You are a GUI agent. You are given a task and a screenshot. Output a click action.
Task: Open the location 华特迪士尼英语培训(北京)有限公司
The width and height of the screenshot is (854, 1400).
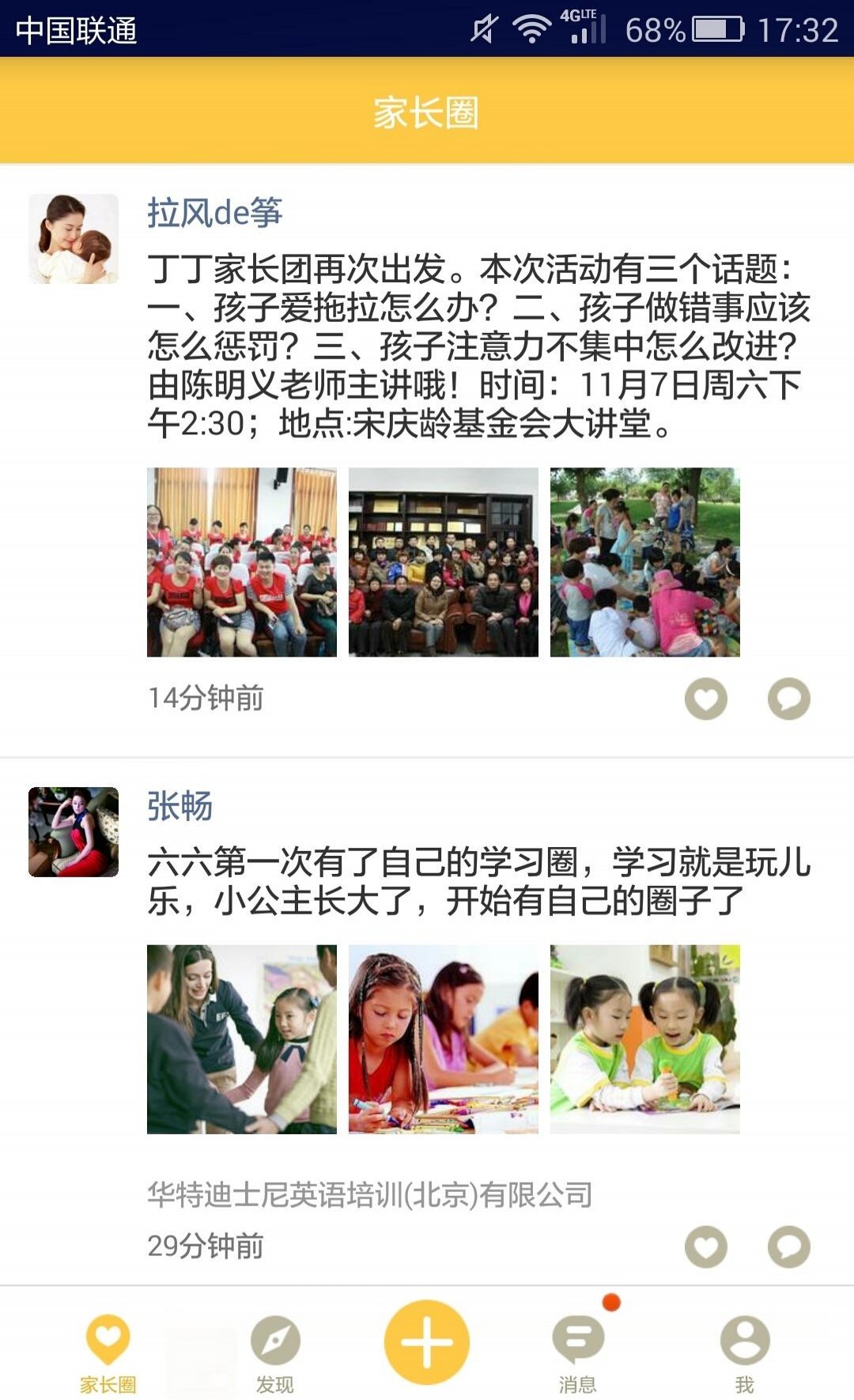pos(369,1194)
